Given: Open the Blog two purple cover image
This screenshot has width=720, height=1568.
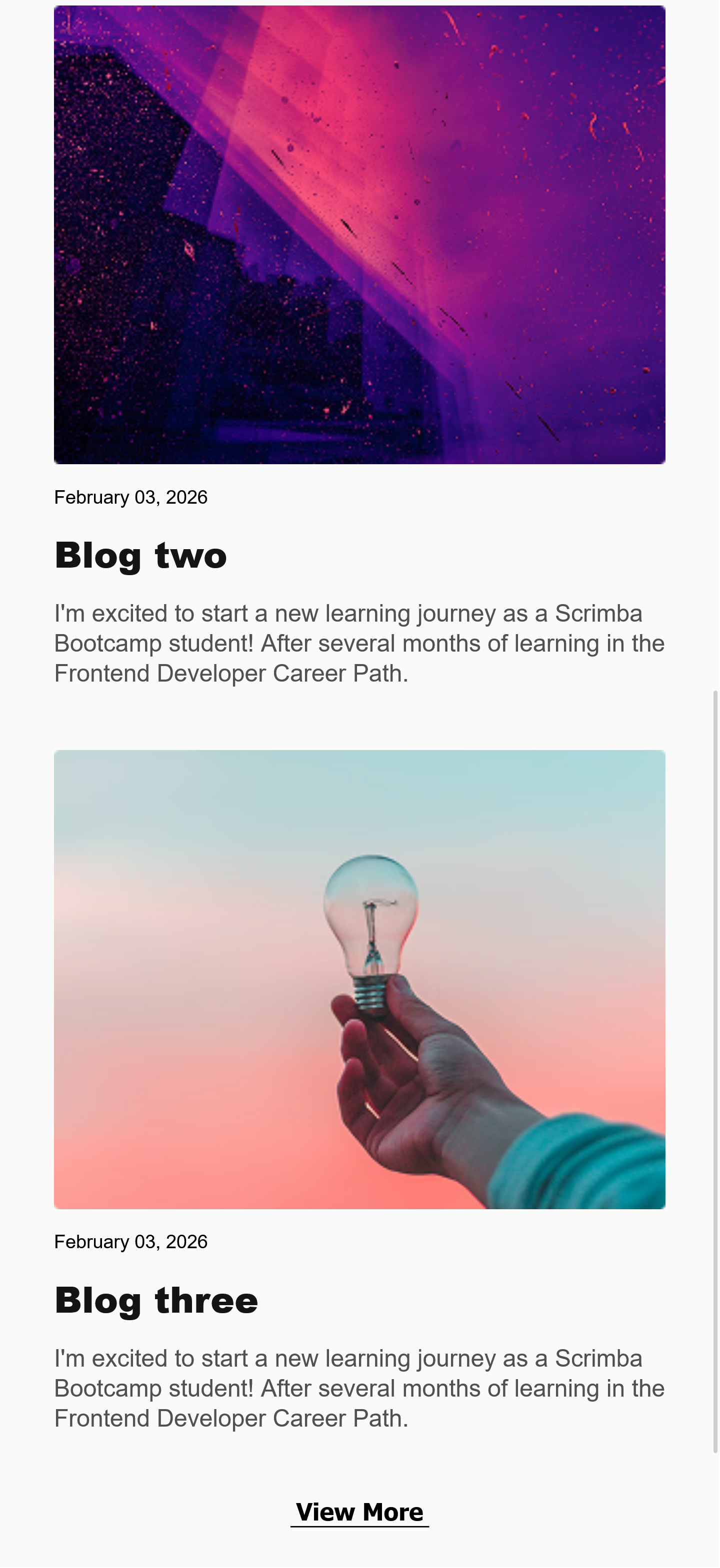Looking at the screenshot, I should tap(359, 235).
